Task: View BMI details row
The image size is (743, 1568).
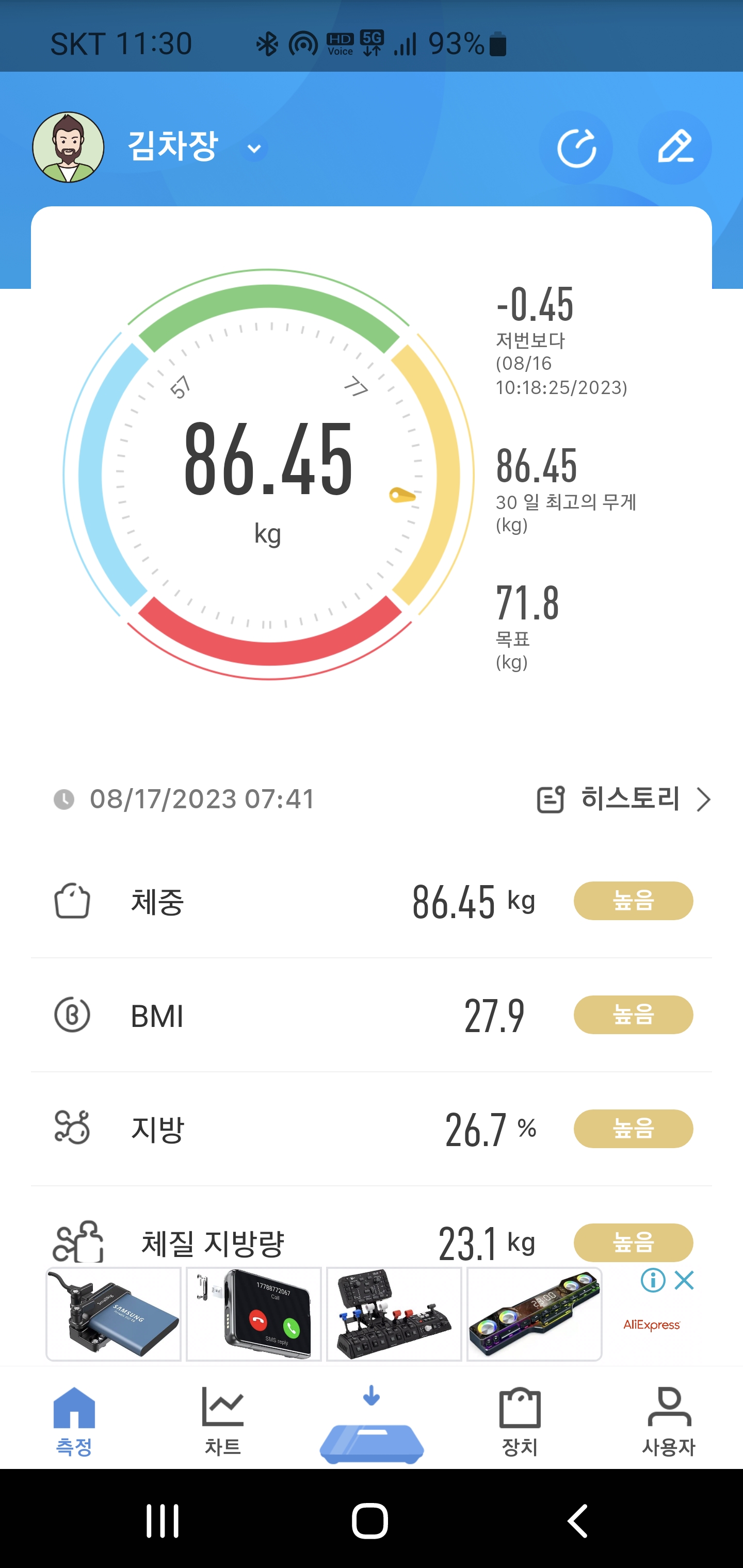Action: point(372,1015)
